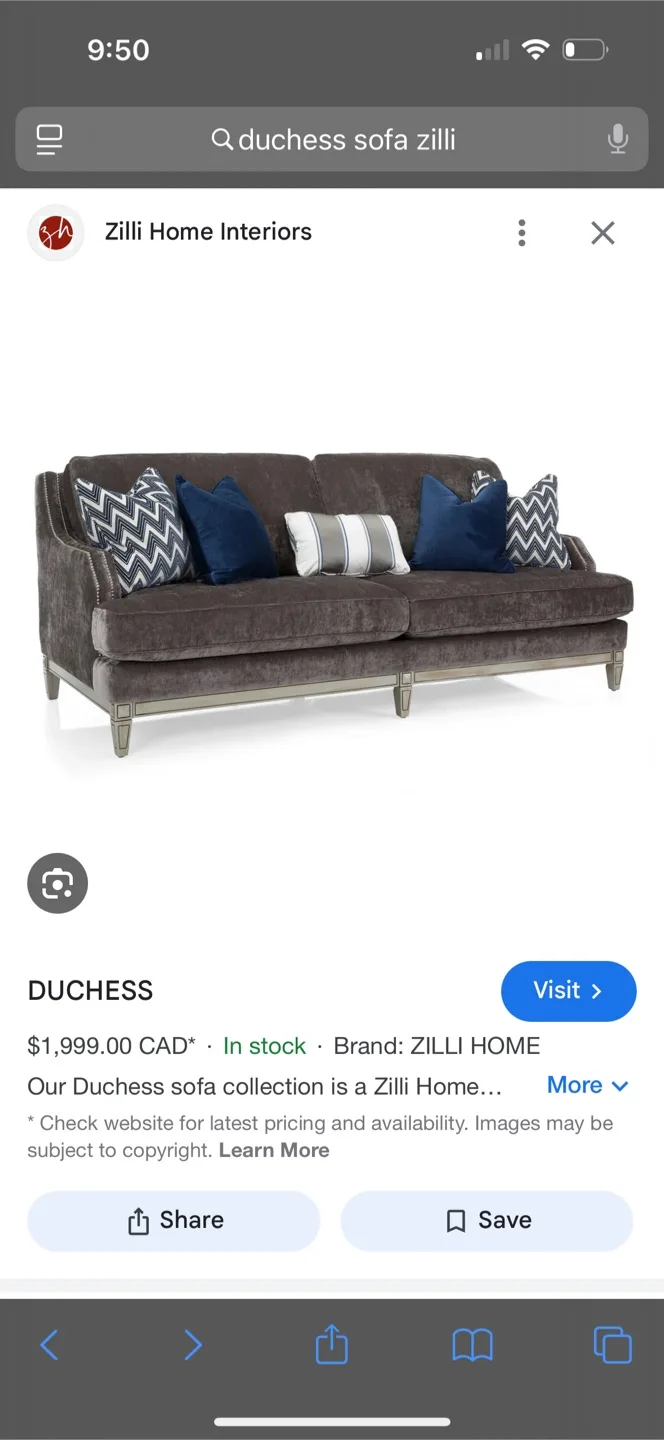Screen dimensions: 664x1440
Task: Open the three-dot overflow menu
Action: tap(521, 233)
